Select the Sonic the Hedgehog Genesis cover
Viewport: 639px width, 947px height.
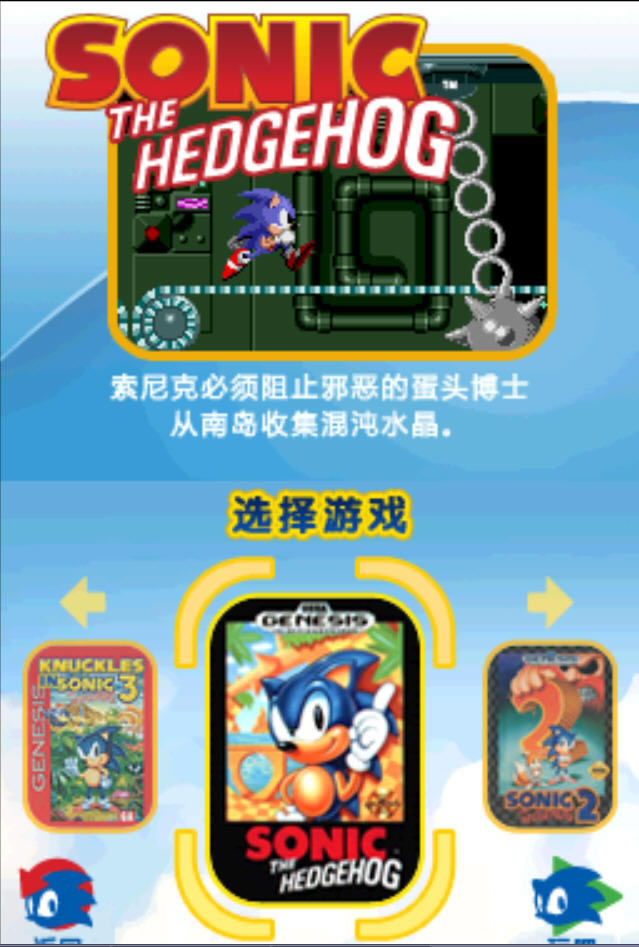[x=316, y=750]
